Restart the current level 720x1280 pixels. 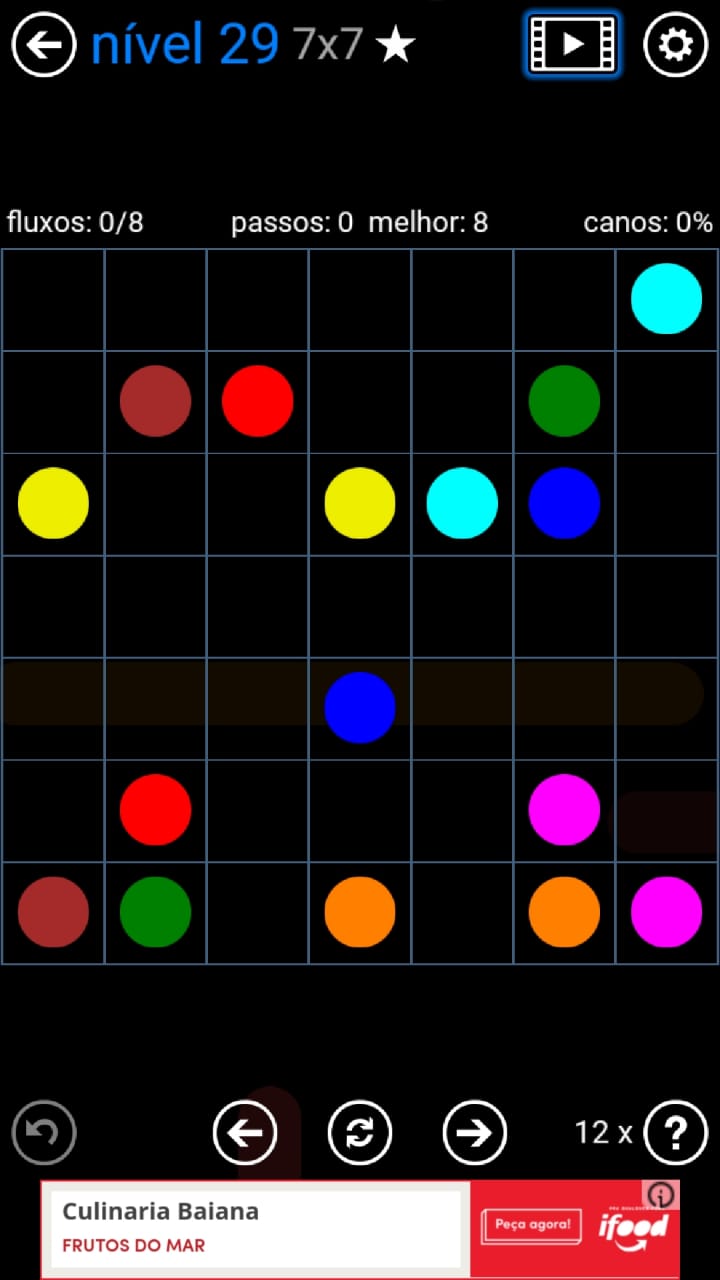pyautogui.click(x=360, y=1132)
